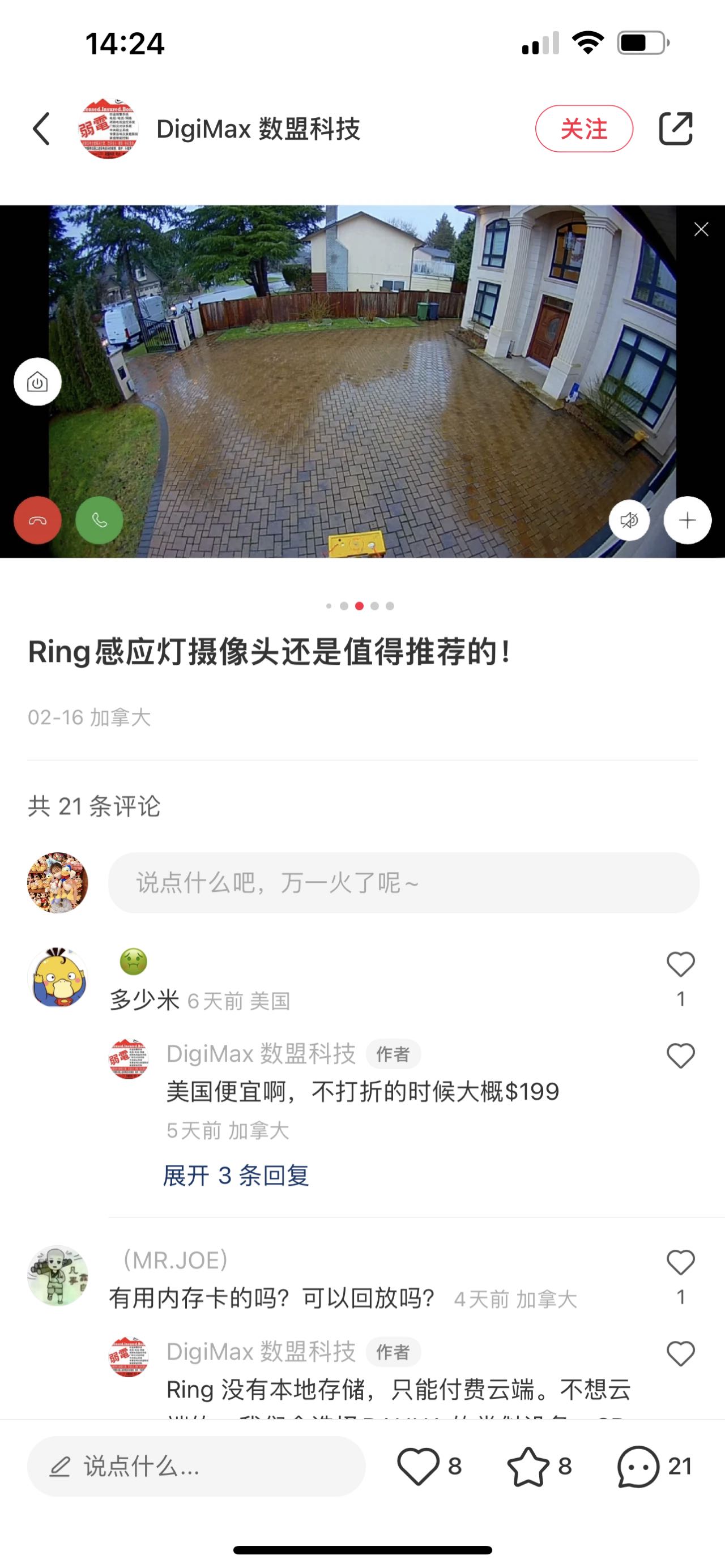Expand 展开 3 条回复
The image size is (725, 1568).
pyautogui.click(x=236, y=1176)
